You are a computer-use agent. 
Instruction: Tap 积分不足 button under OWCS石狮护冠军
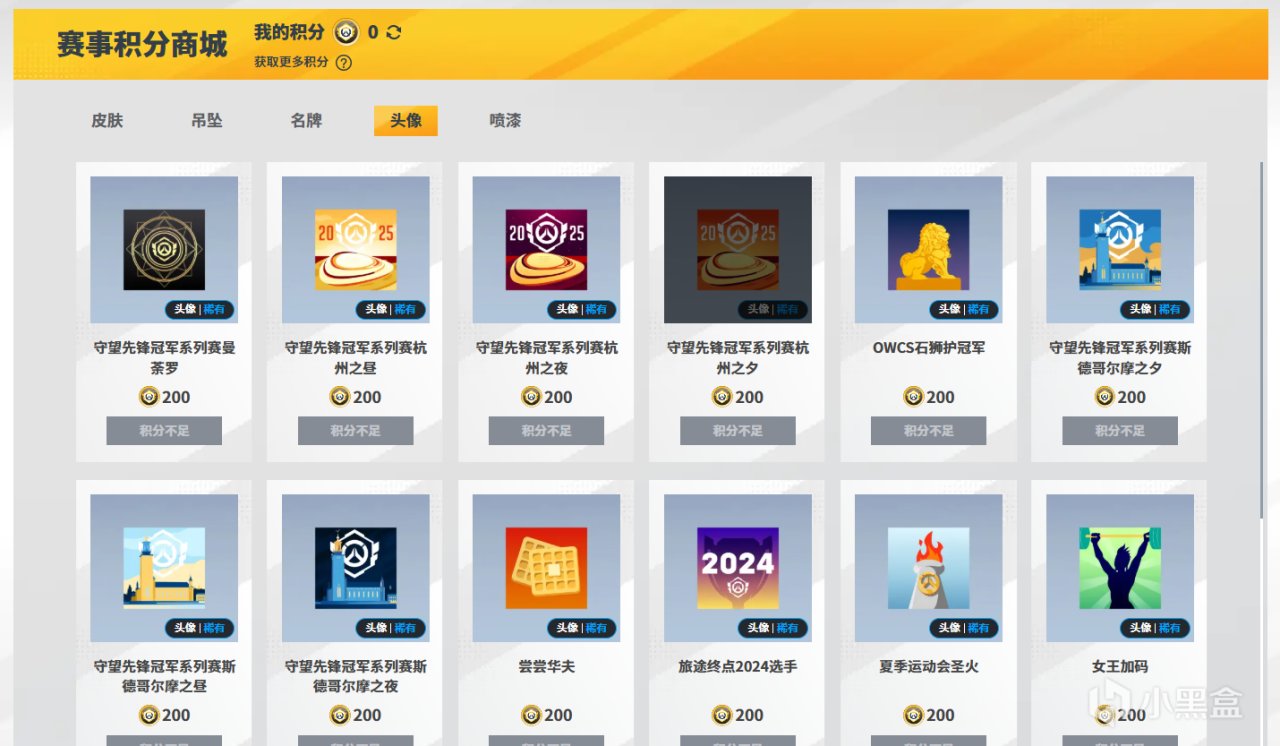coord(928,431)
